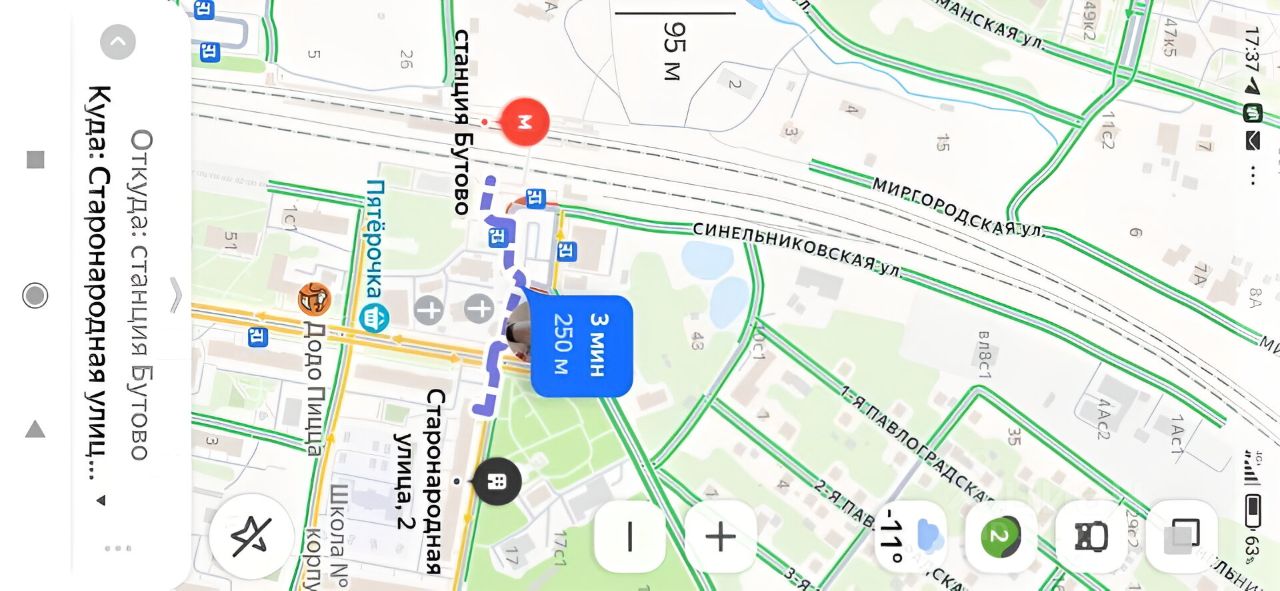Open the Додо Пицца place marker
This screenshot has width=1280, height=591.
point(314,298)
